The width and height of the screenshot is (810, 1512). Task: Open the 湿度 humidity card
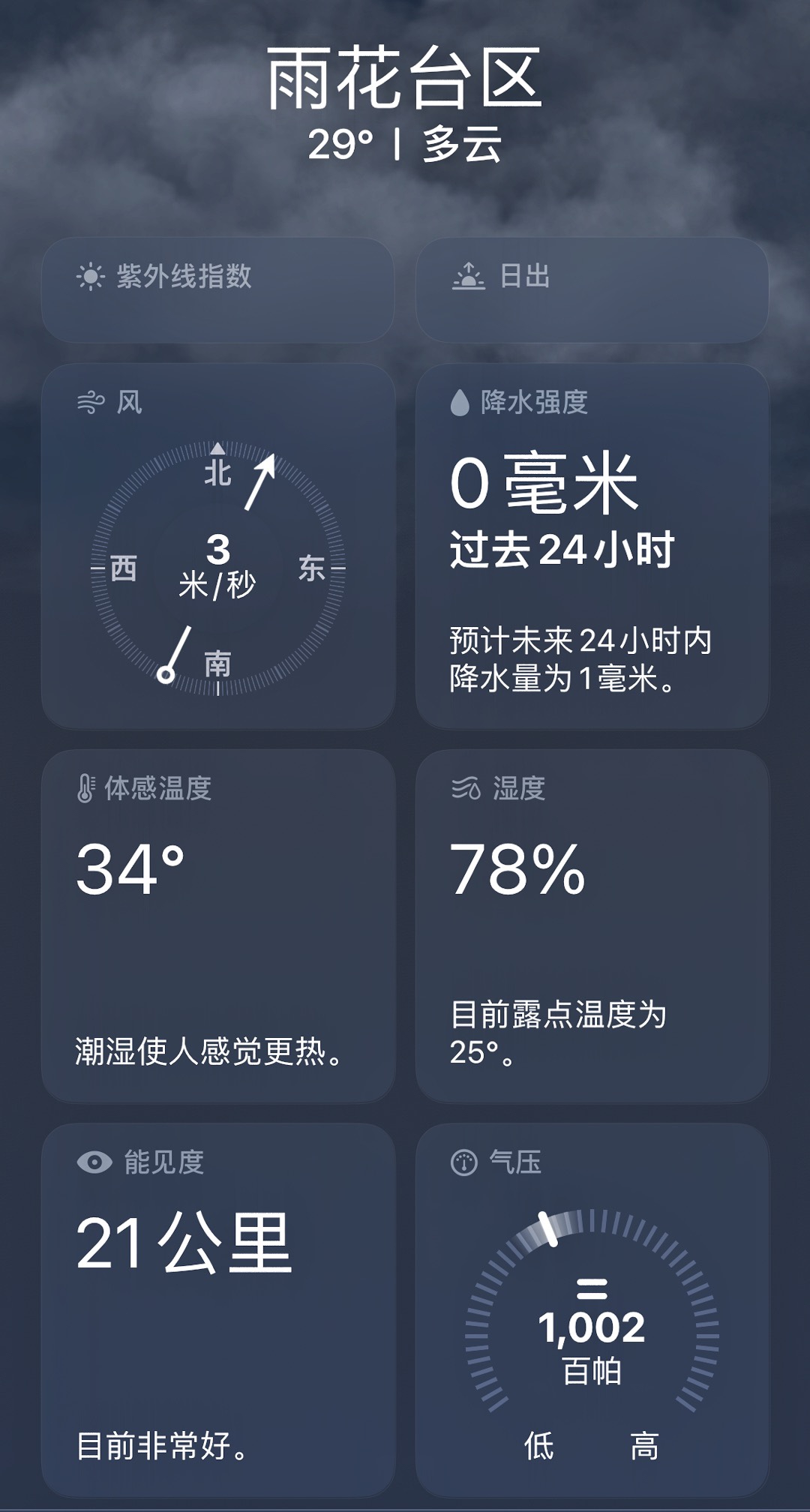coord(592,925)
